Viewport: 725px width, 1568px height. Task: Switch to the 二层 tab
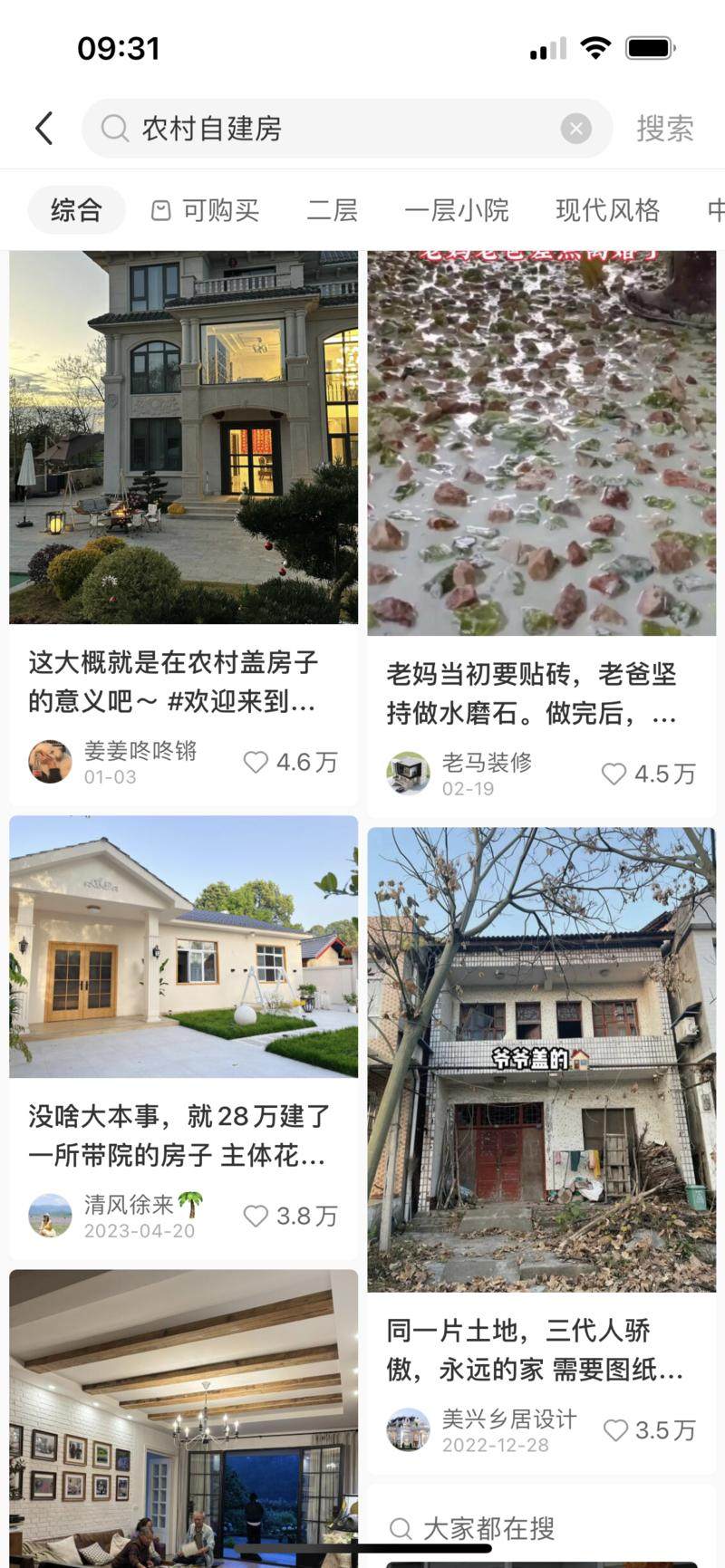point(332,210)
